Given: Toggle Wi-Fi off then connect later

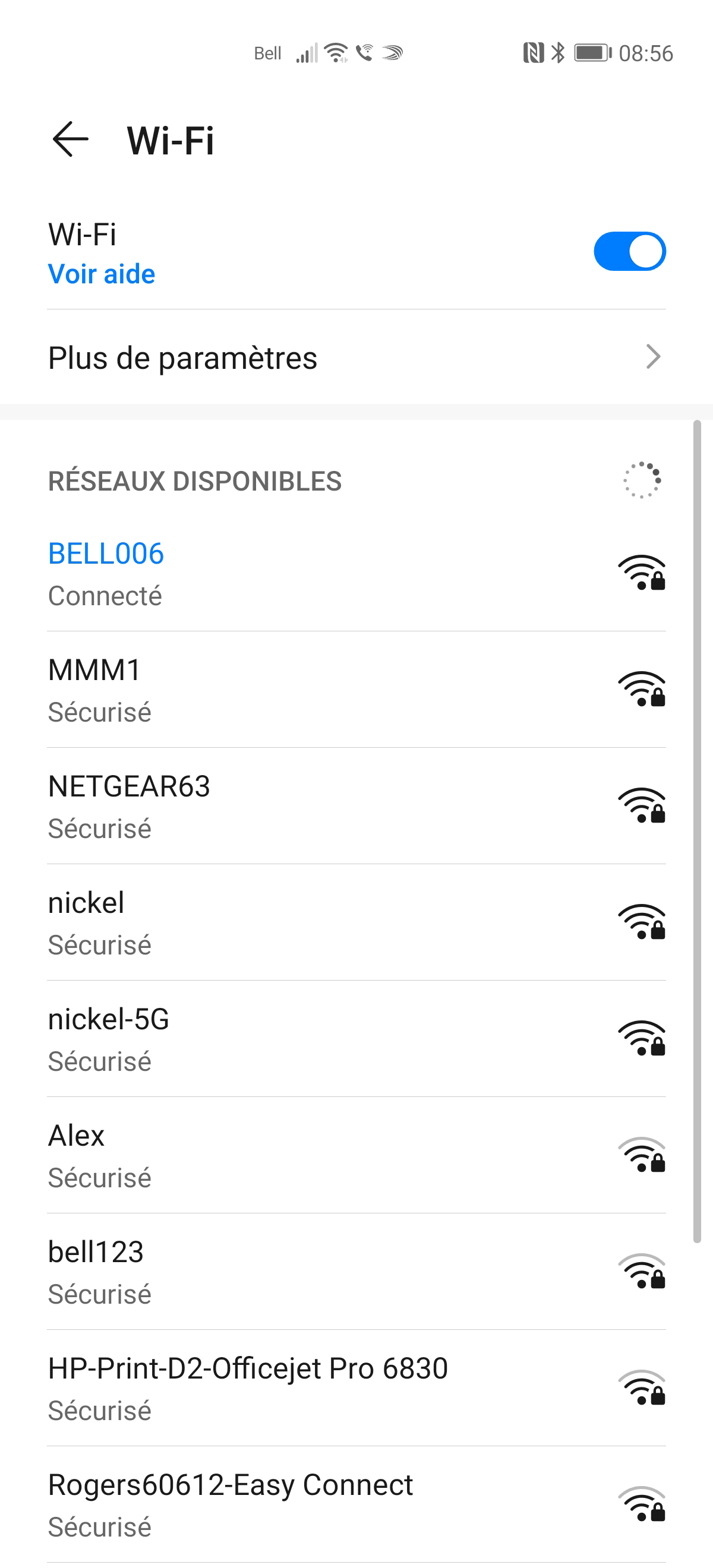Looking at the screenshot, I should tap(630, 250).
